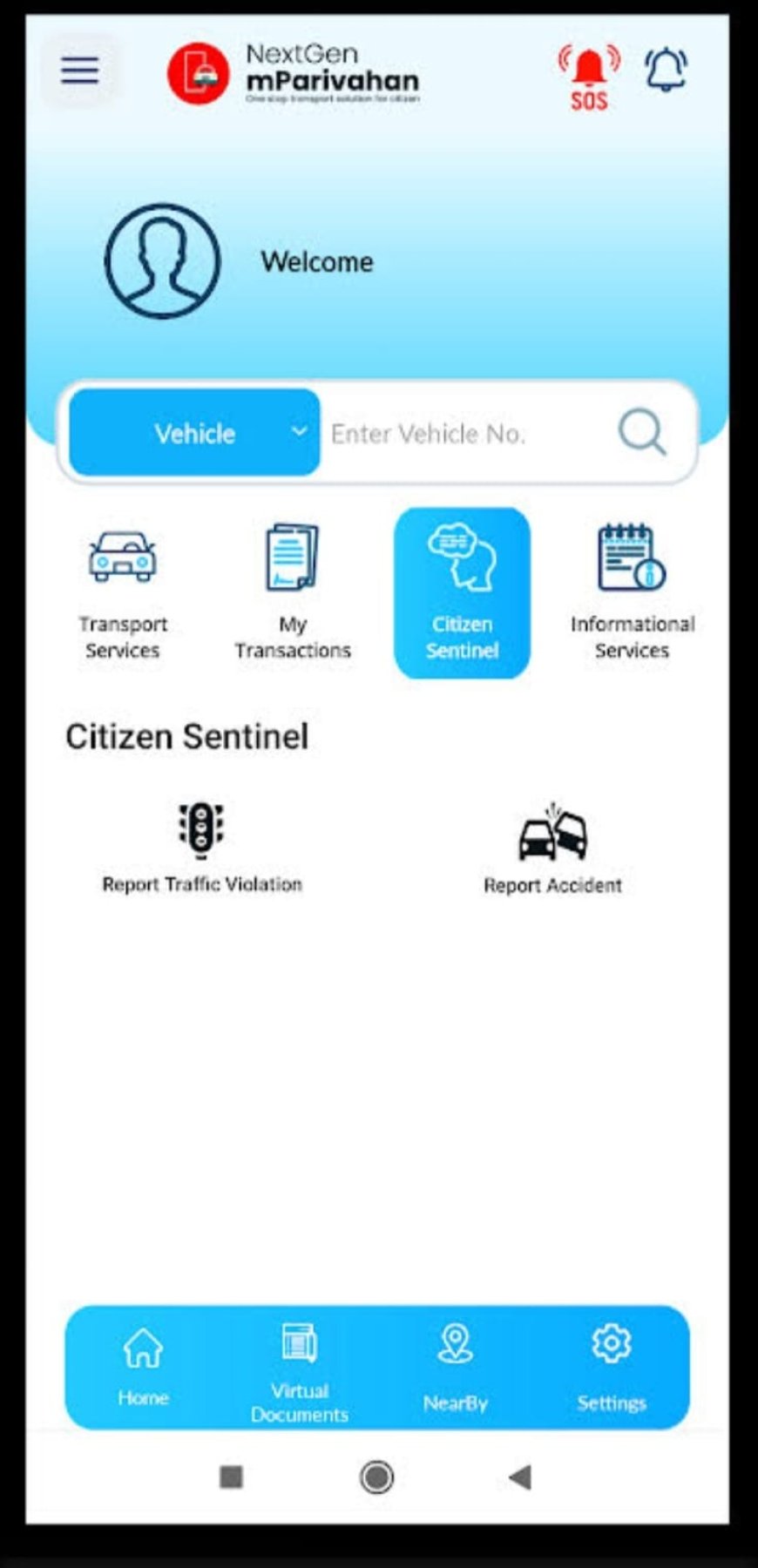
Task: Open Informational Services
Action: point(632,591)
